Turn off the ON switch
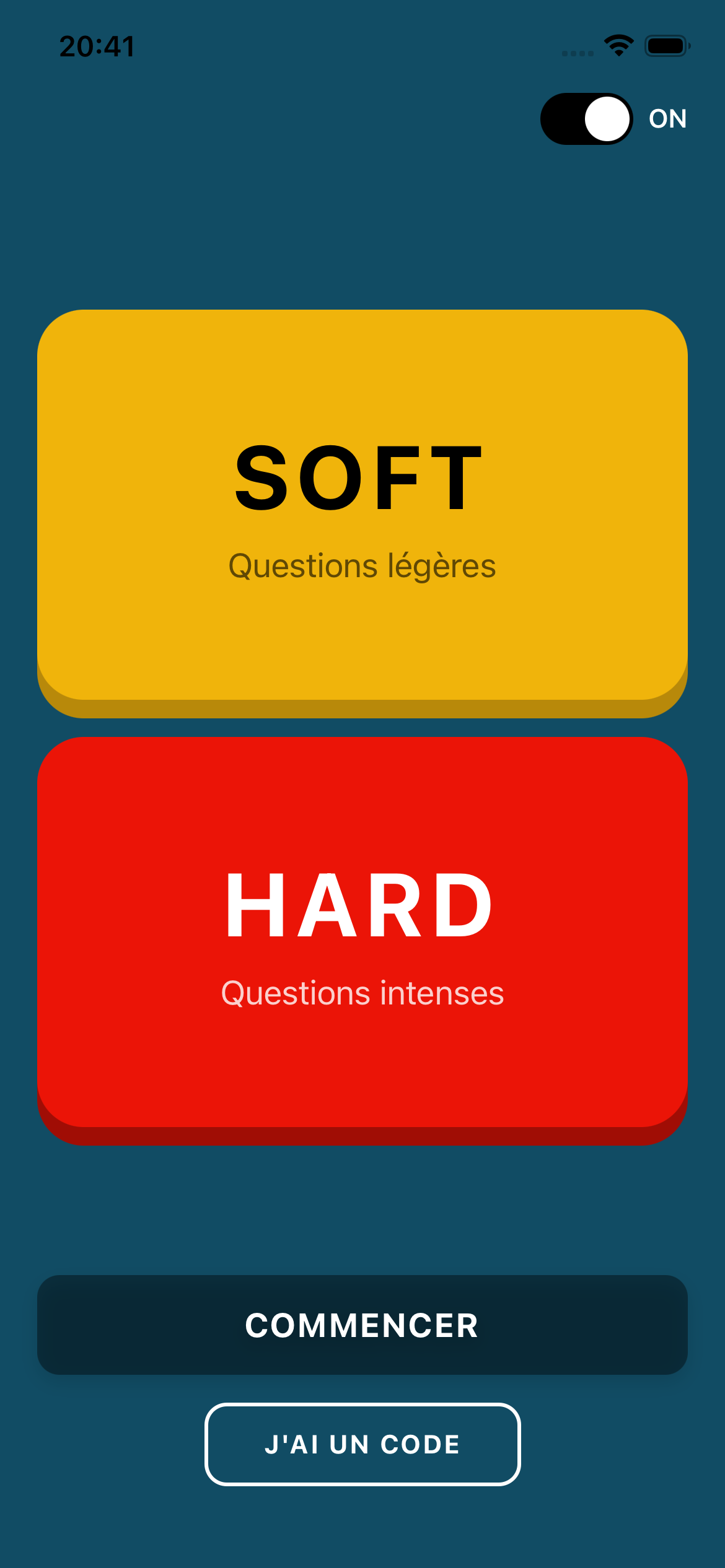The width and height of the screenshot is (725, 1568). [x=586, y=119]
